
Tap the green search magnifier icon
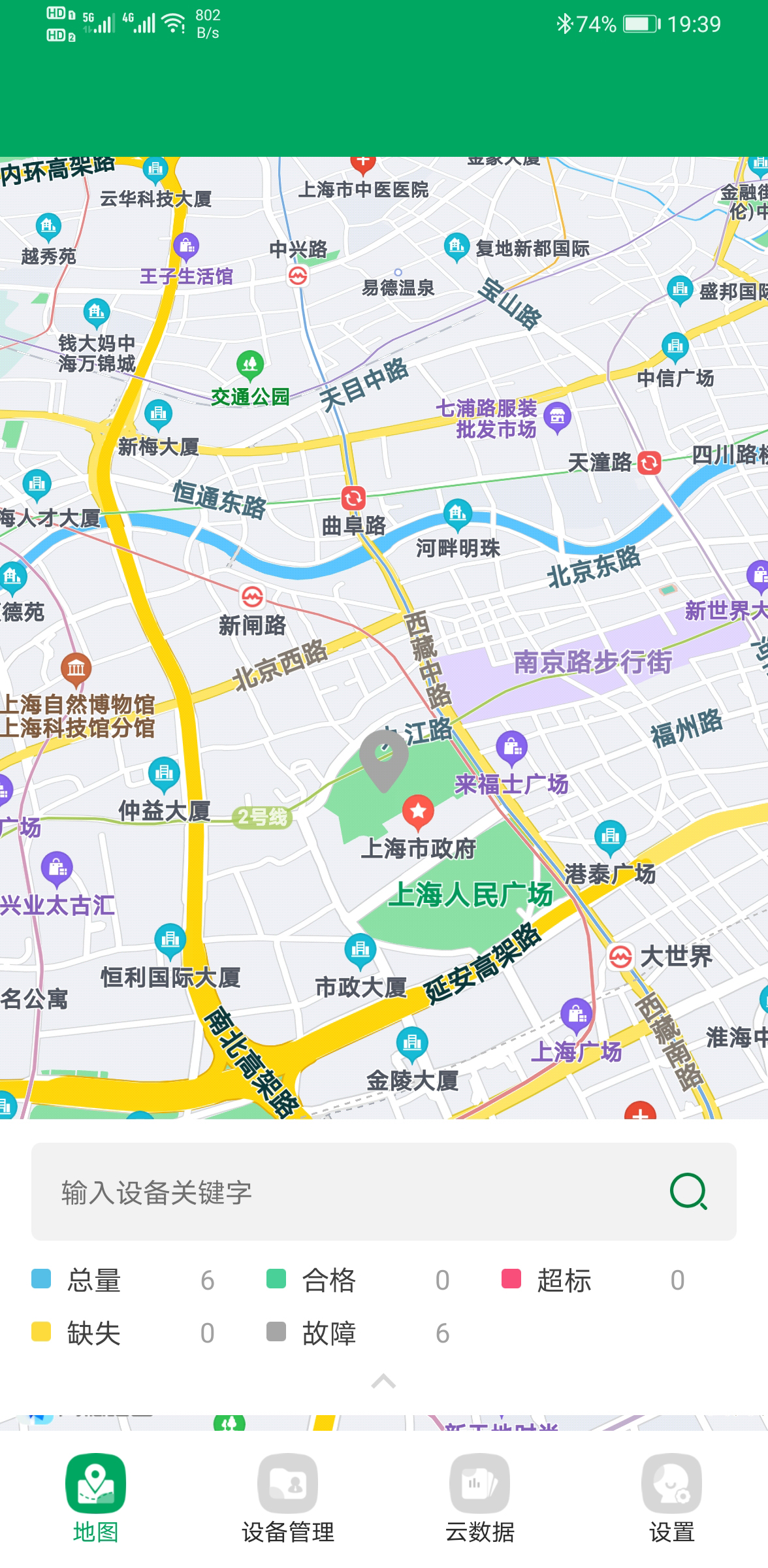[x=688, y=1192]
